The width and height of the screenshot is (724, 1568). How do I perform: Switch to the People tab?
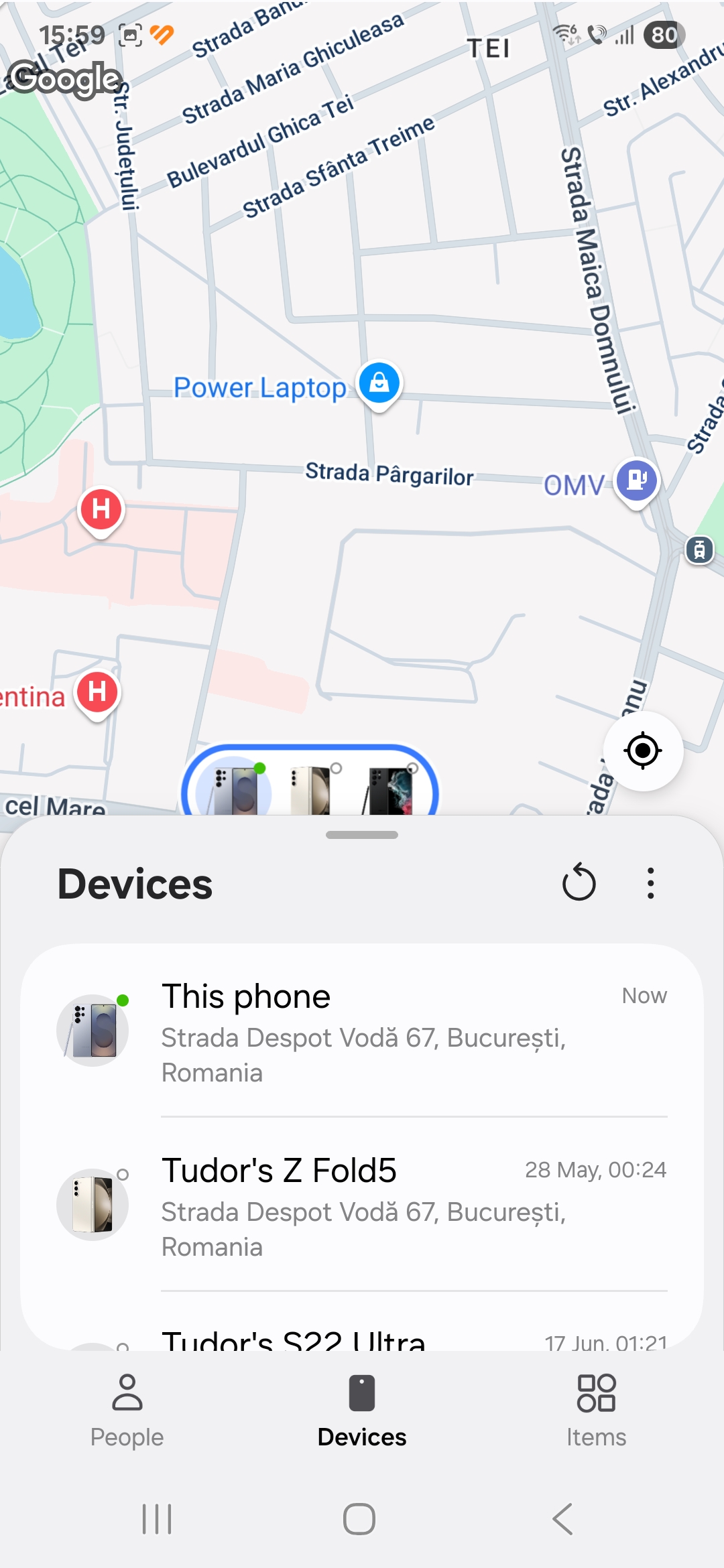127,1410
